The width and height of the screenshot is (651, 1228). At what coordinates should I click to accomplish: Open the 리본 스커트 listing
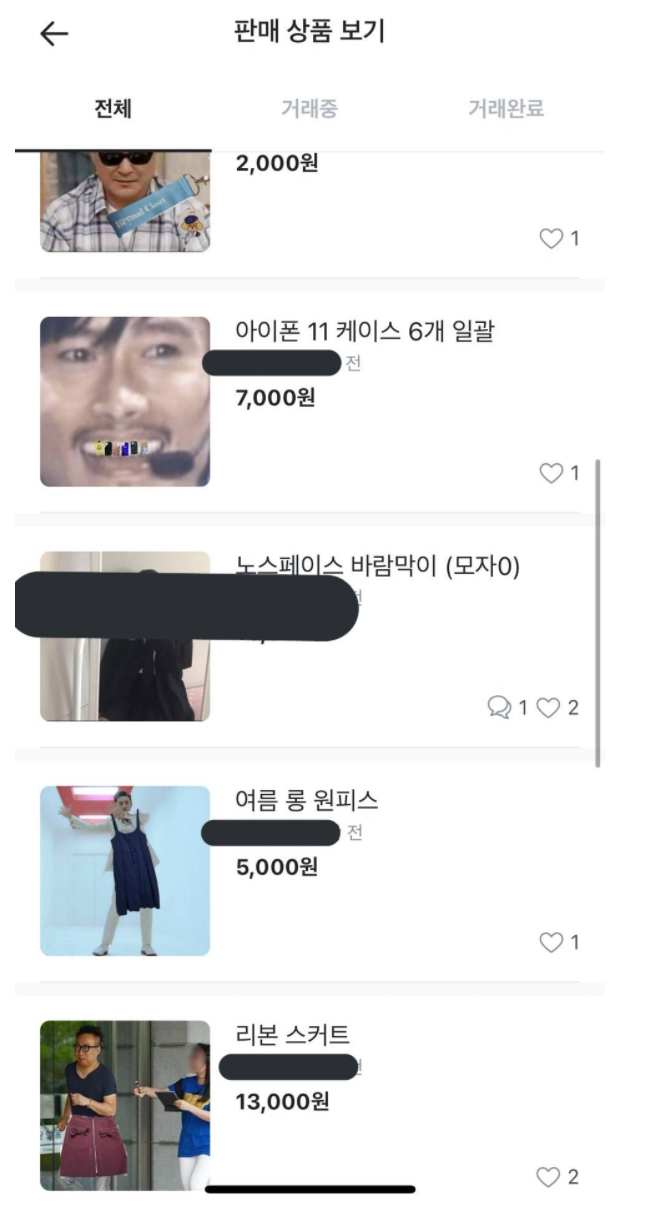[292, 1035]
